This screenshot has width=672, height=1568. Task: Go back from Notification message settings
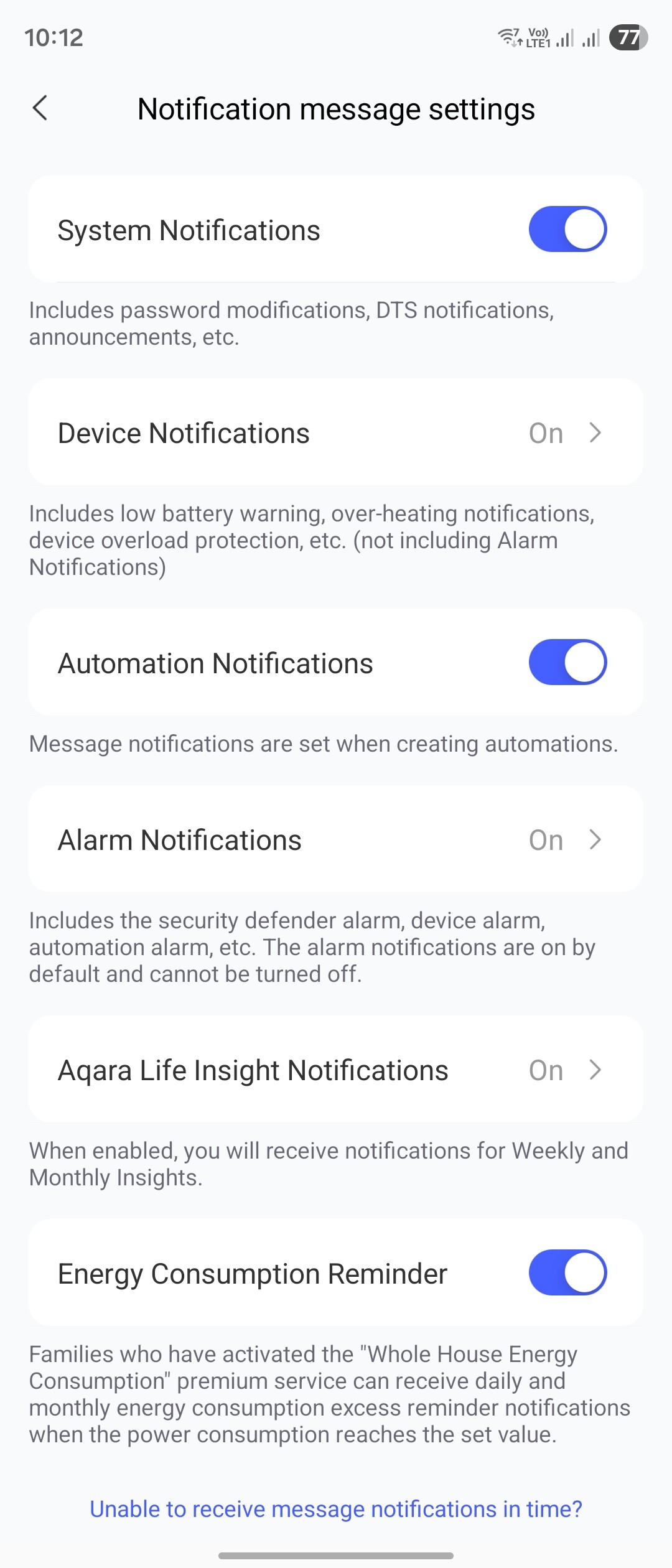(x=40, y=108)
